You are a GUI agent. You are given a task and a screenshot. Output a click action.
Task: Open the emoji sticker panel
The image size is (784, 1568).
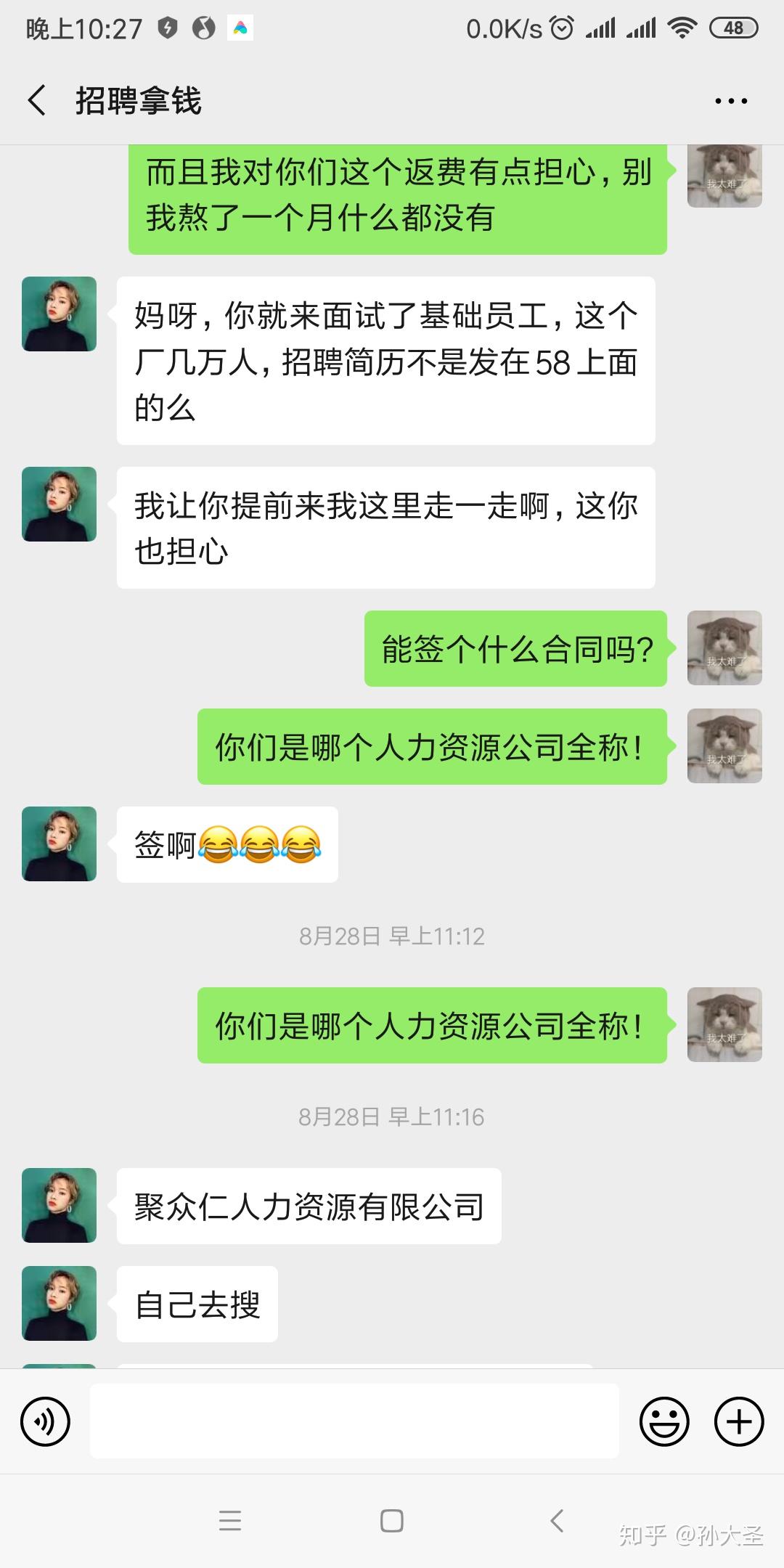point(663,1421)
